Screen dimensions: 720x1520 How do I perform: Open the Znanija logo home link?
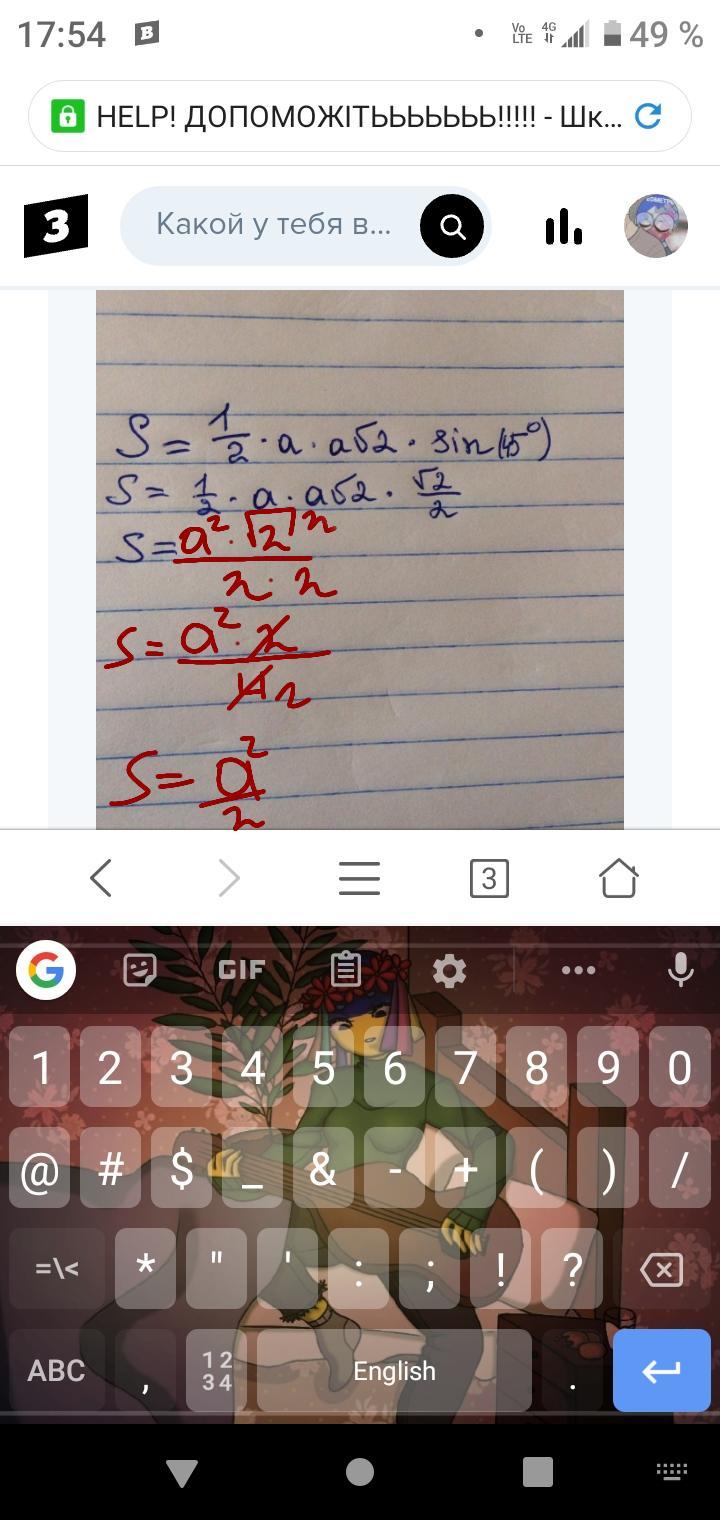[x=56, y=226]
